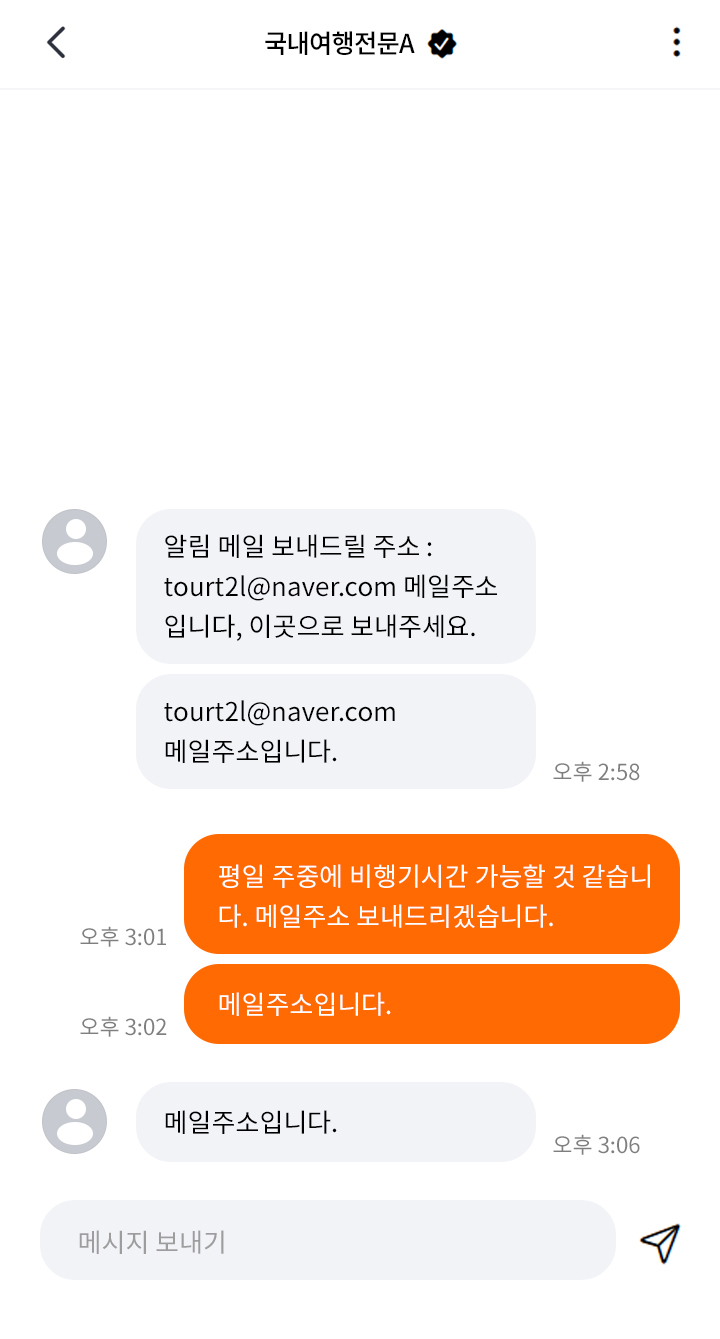Open the three-dot overflow menu
Screen dimensions: 720x1339
677,43
